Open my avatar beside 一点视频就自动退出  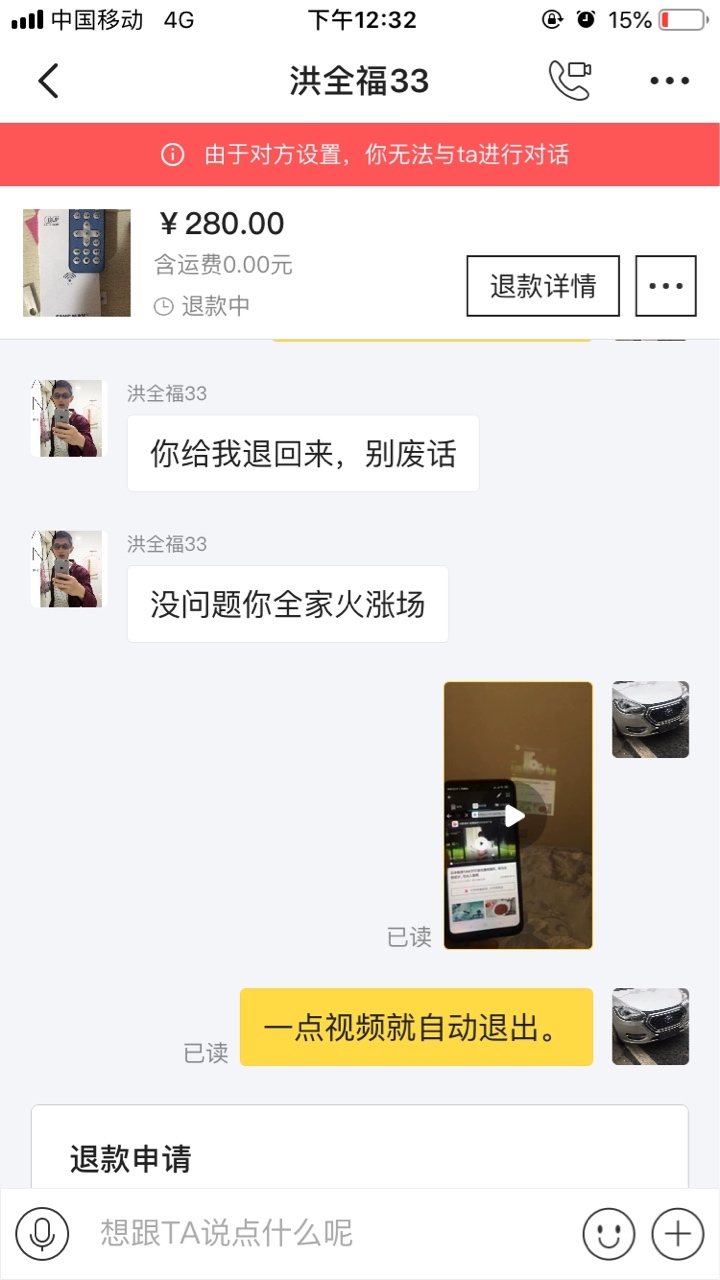(x=651, y=1027)
